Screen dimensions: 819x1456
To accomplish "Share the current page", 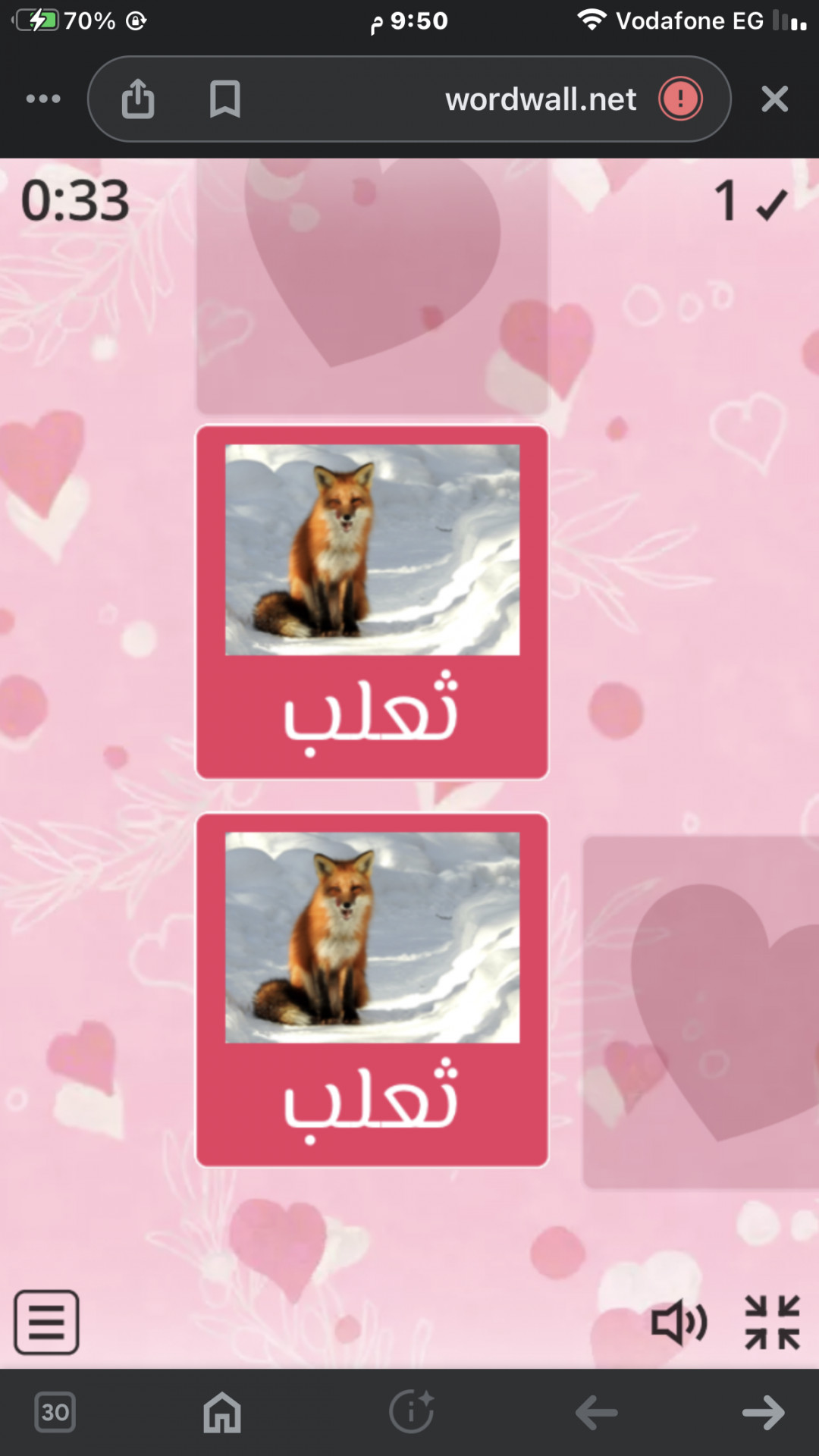I will [x=138, y=99].
